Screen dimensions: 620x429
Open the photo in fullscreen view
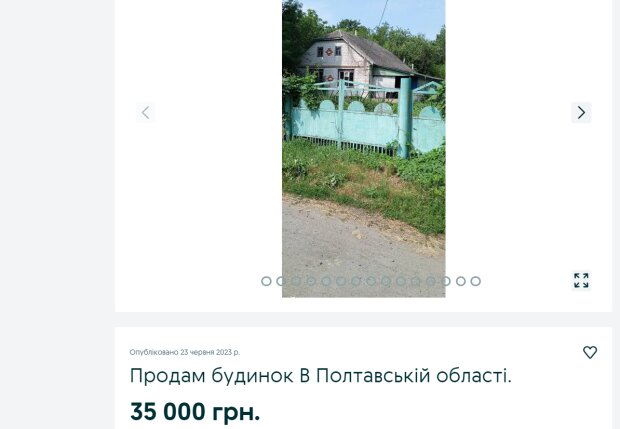pyautogui.click(x=581, y=280)
